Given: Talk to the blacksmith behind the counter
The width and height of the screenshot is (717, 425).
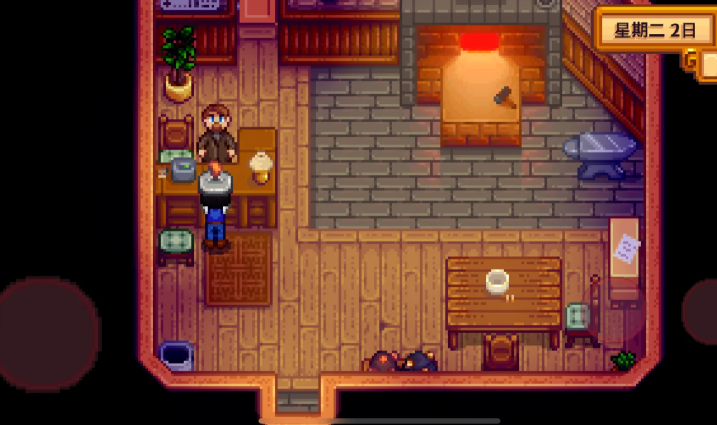Looking at the screenshot, I should click(216, 132).
